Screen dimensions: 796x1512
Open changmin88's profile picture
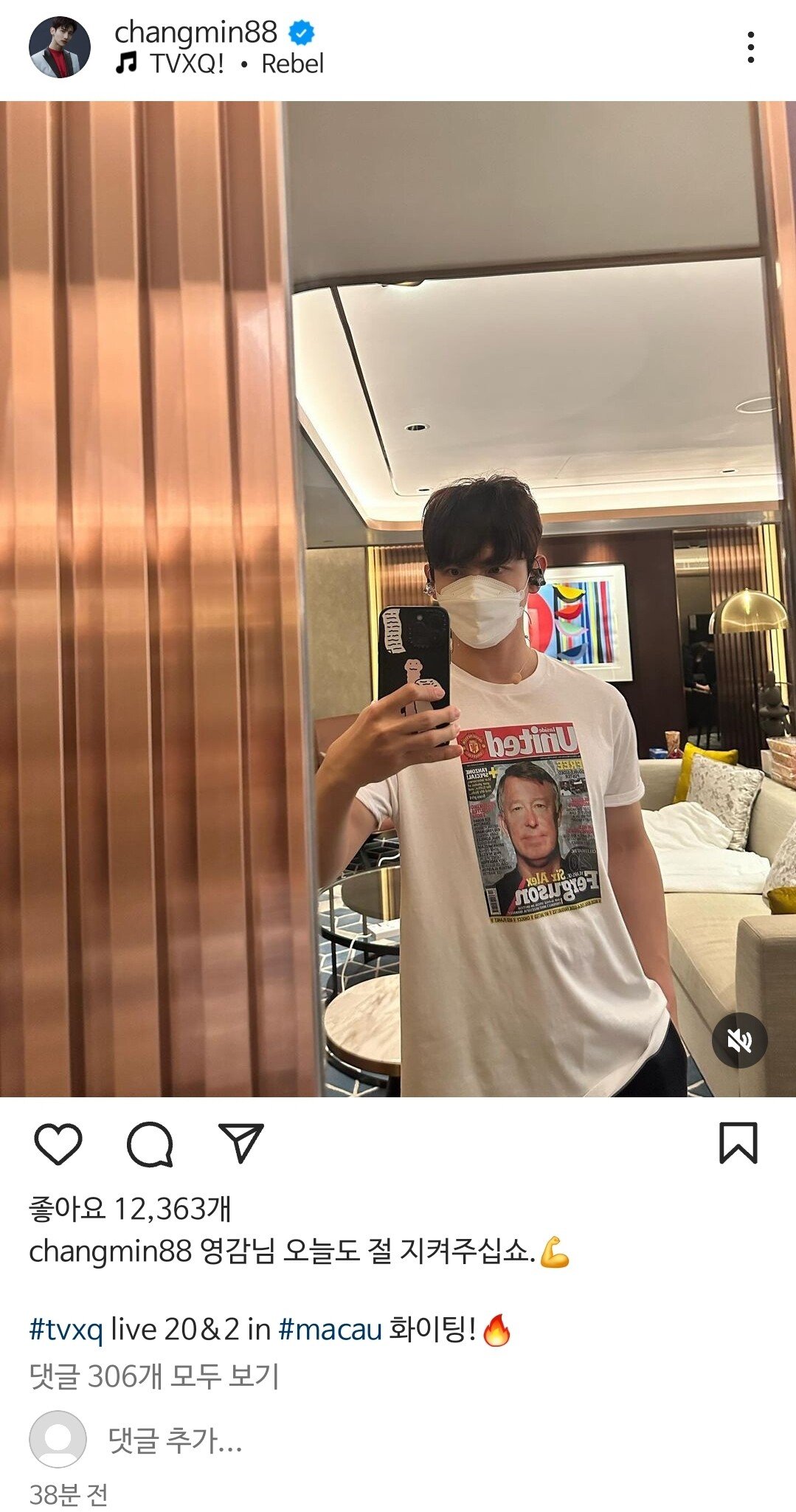point(60,47)
